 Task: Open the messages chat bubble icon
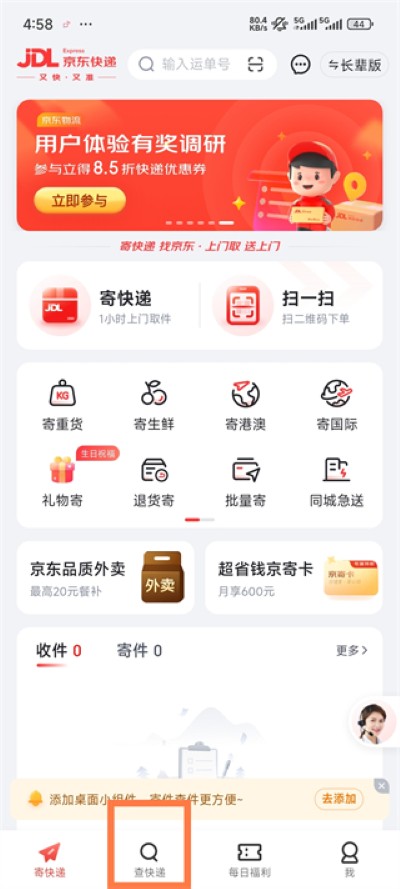click(301, 65)
